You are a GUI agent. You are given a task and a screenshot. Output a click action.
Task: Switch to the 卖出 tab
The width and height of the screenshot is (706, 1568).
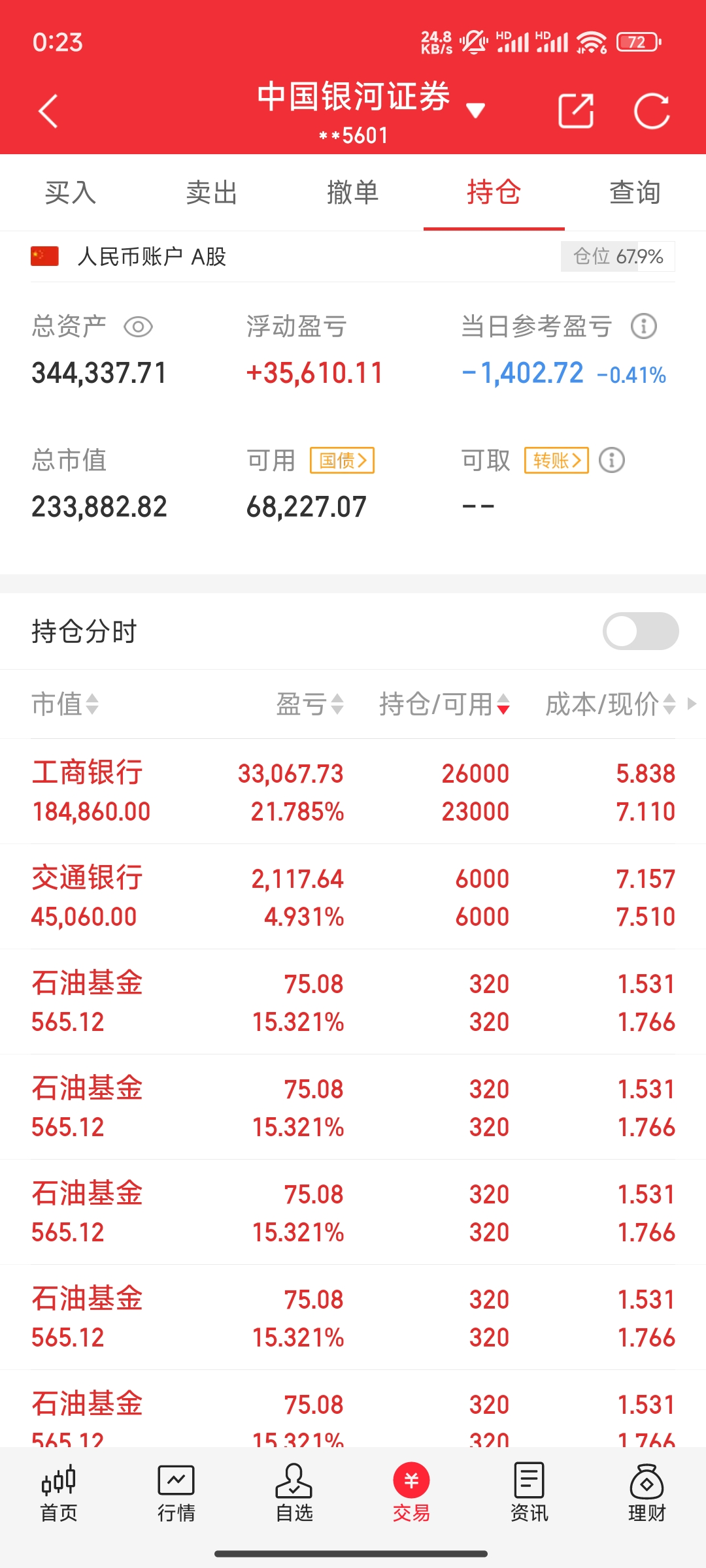click(x=212, y=193)
